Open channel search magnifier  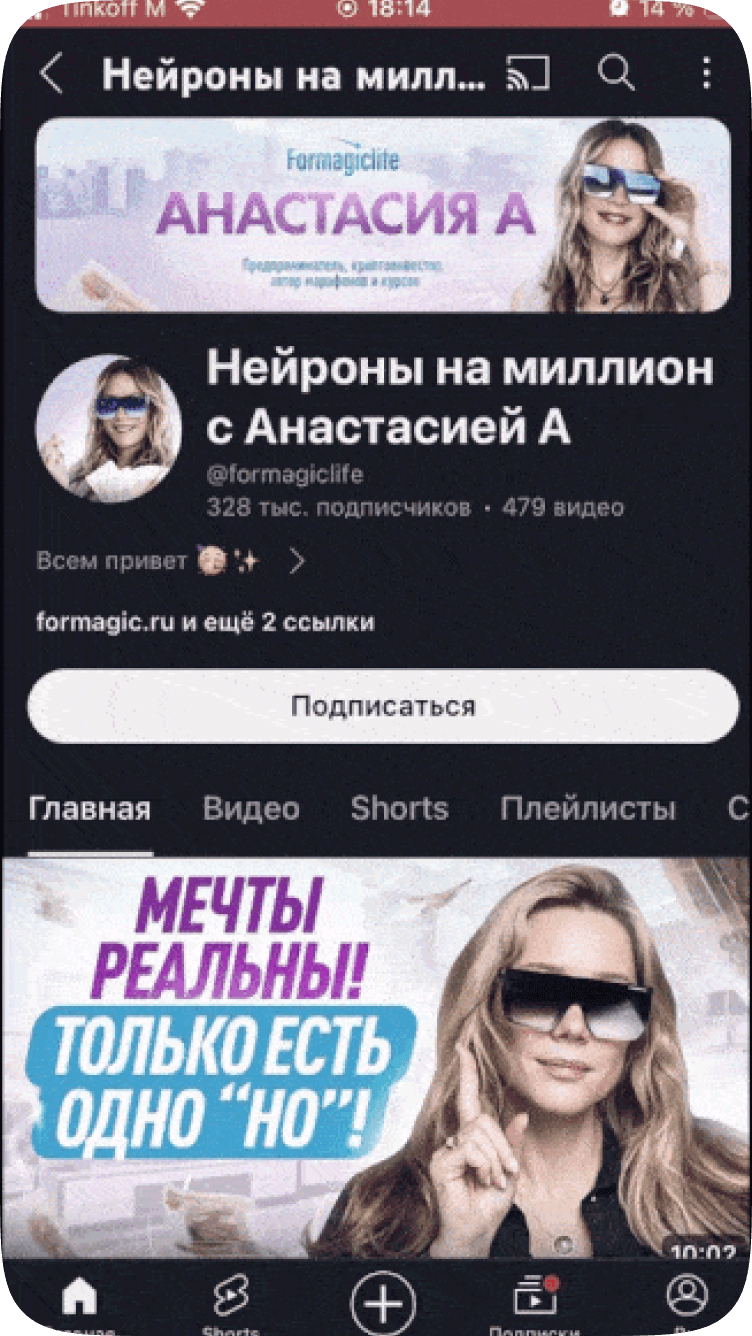coord(616,73)
